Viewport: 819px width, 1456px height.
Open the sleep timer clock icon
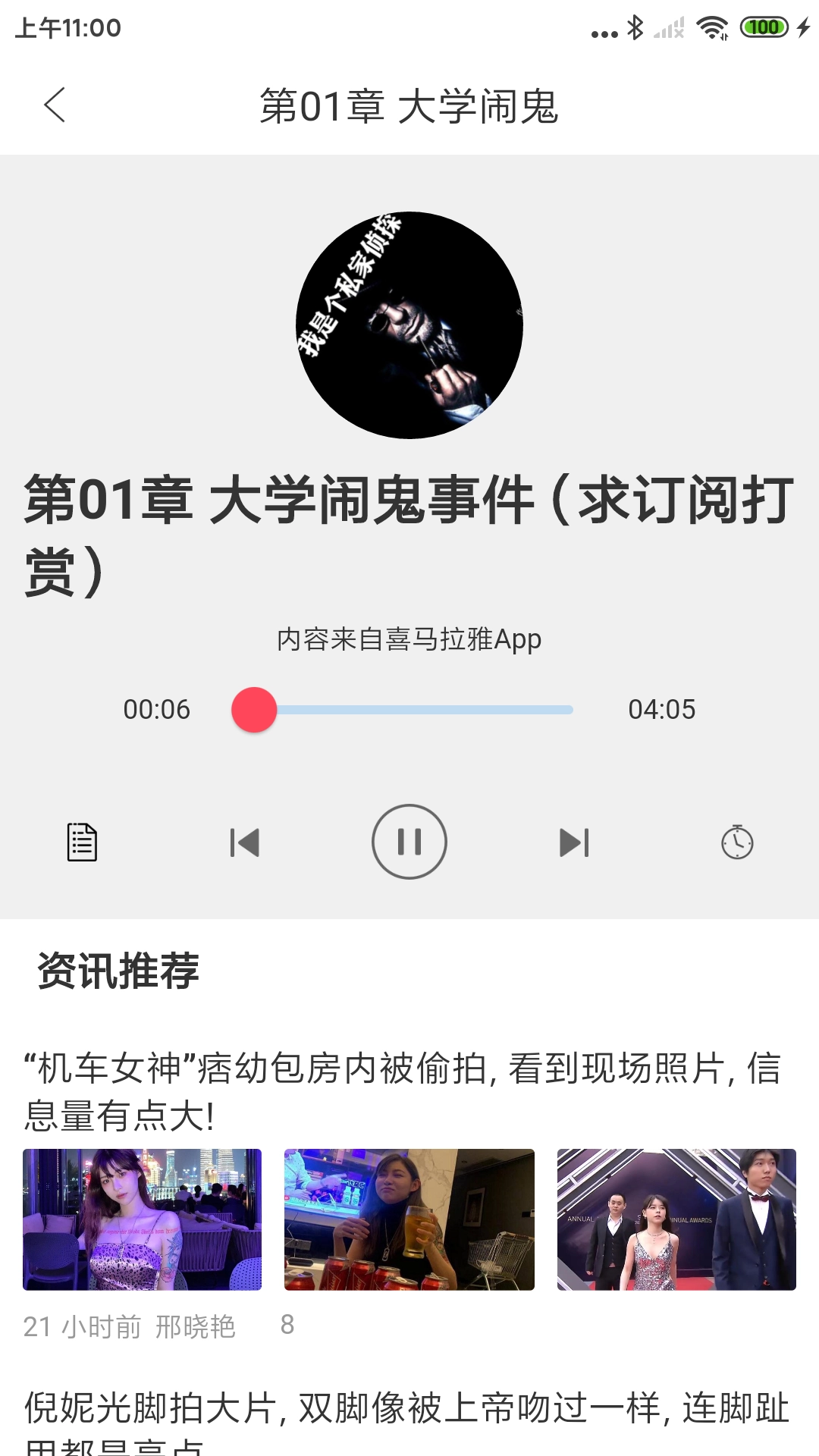737,841
